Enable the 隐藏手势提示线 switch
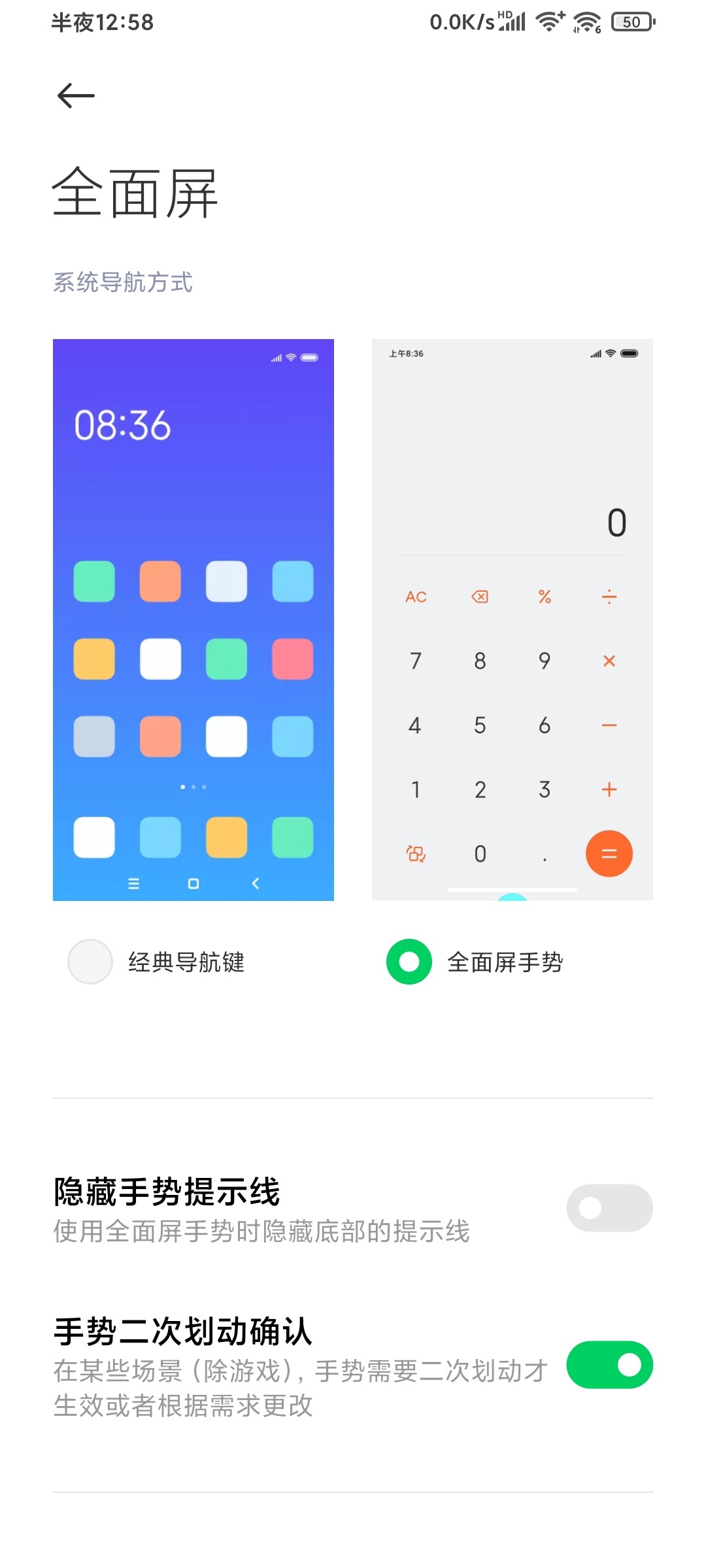The height and width of the screenshot is (1568, 706). (x=609, y=1208)
